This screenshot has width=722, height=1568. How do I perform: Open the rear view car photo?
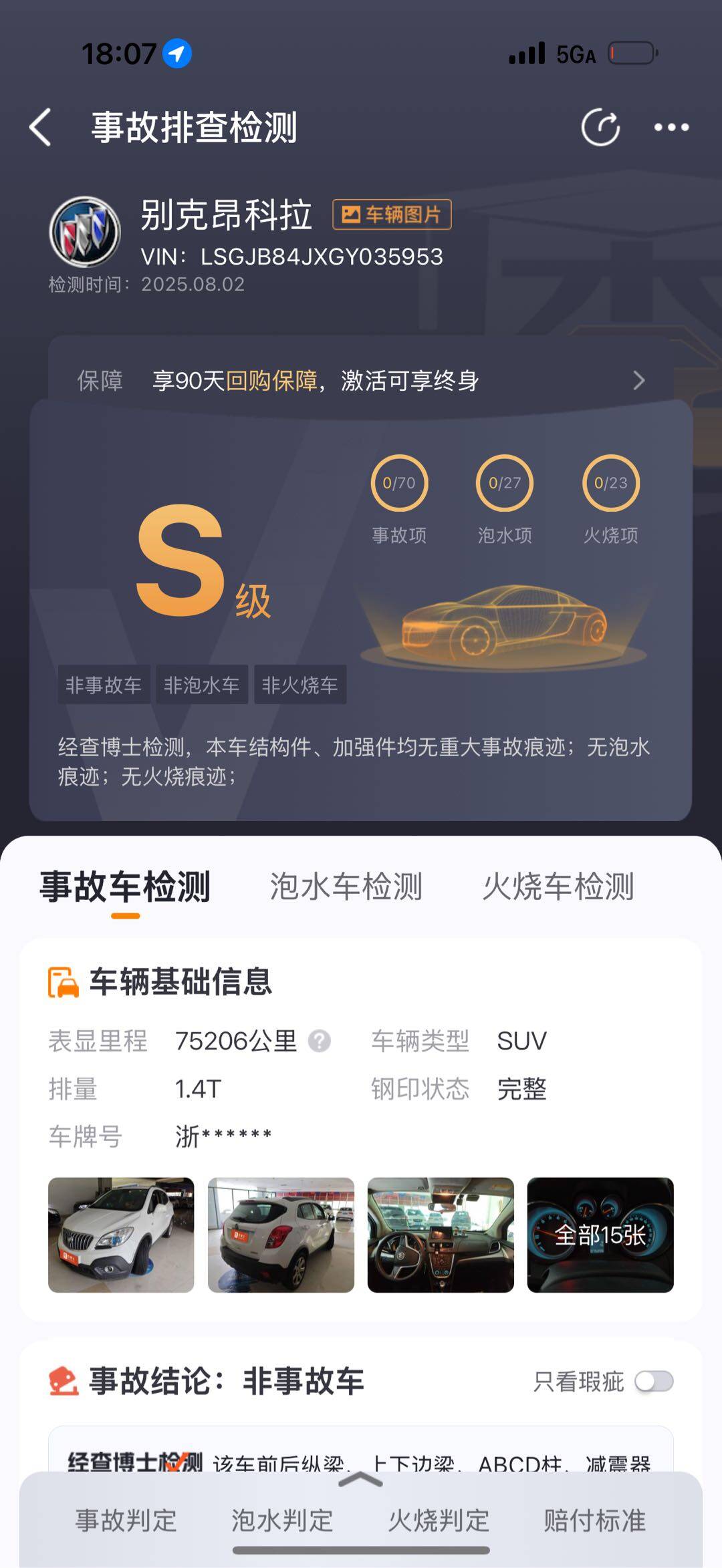281,1235
